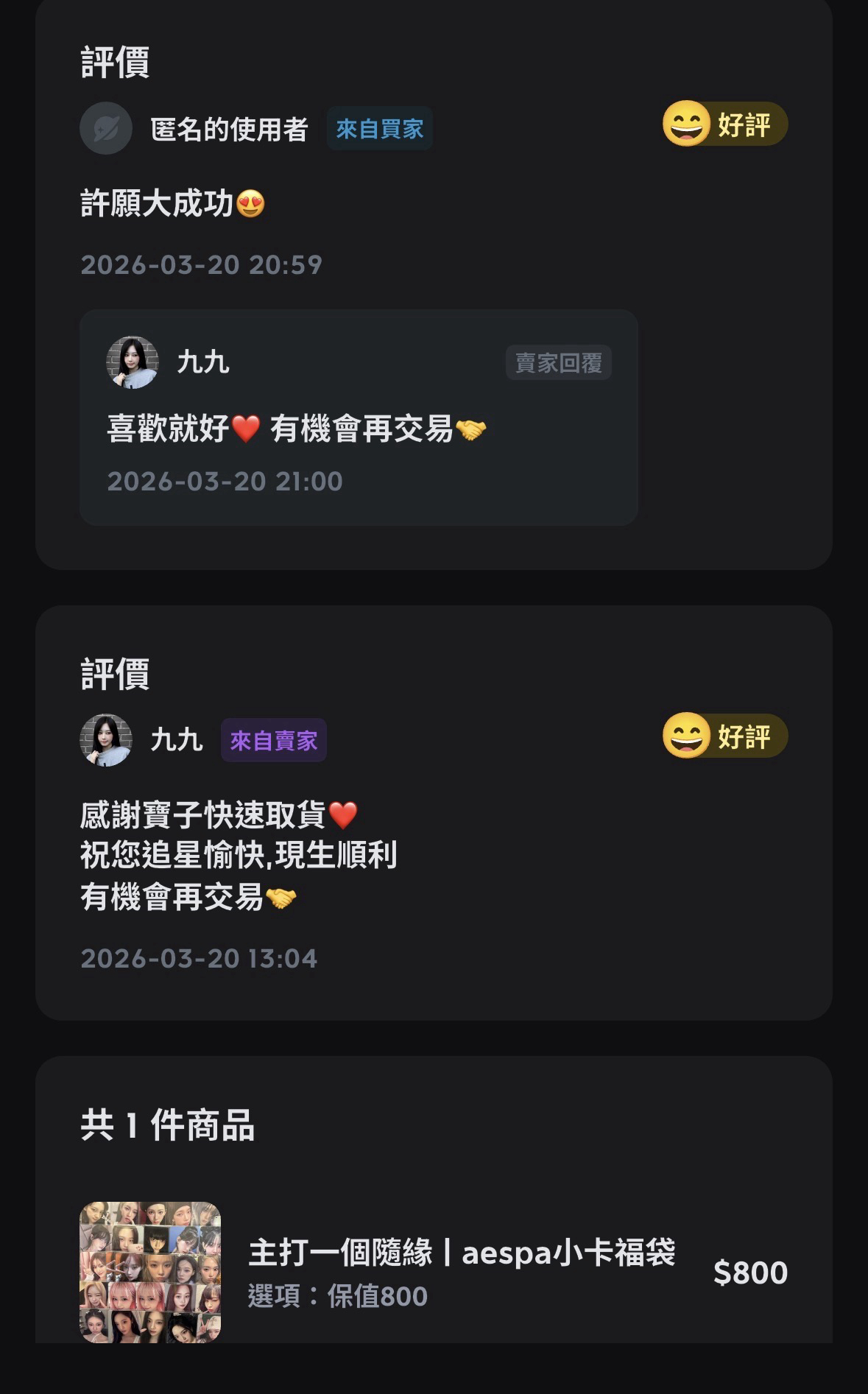Select the 來自買家 badge

coord(380,127)
